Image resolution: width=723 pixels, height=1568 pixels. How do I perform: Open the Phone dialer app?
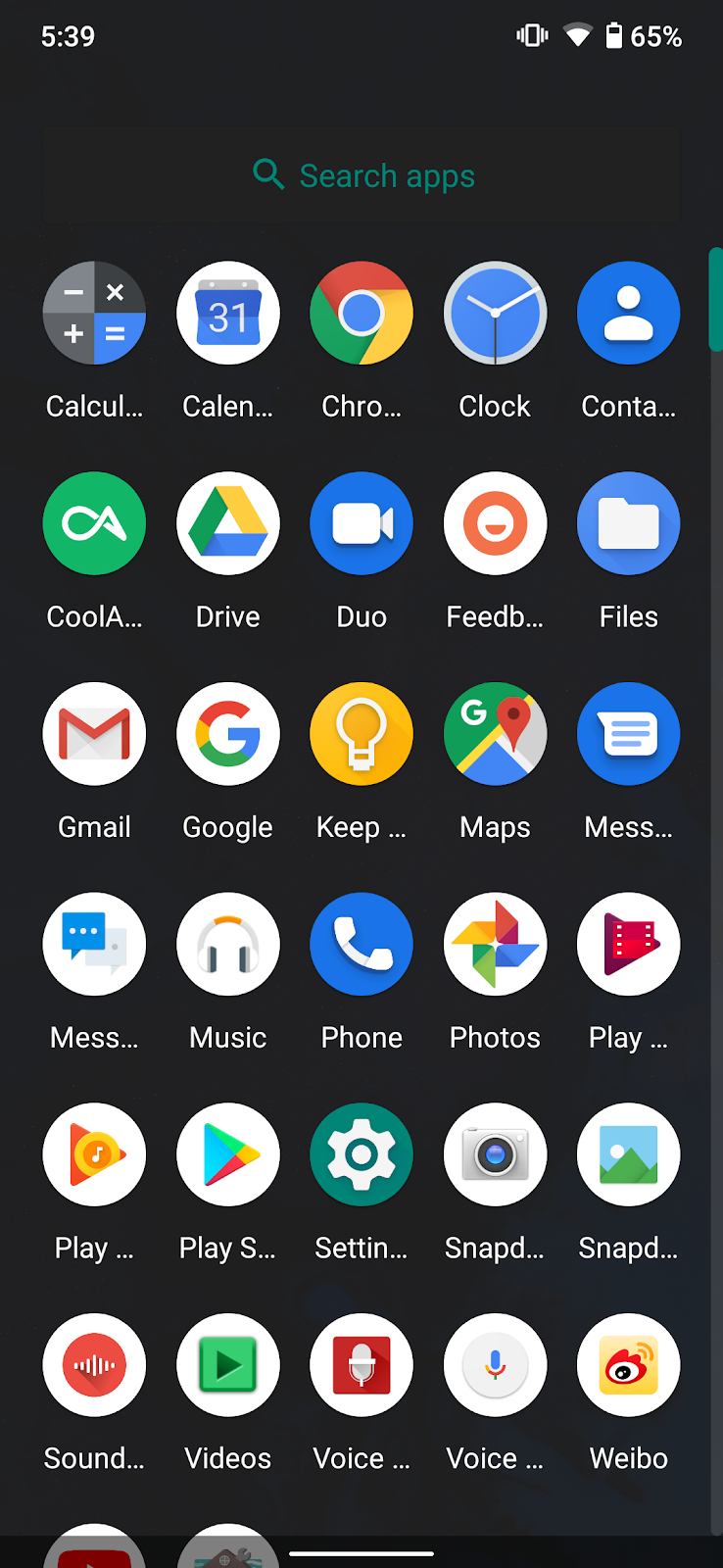point(361,945)
